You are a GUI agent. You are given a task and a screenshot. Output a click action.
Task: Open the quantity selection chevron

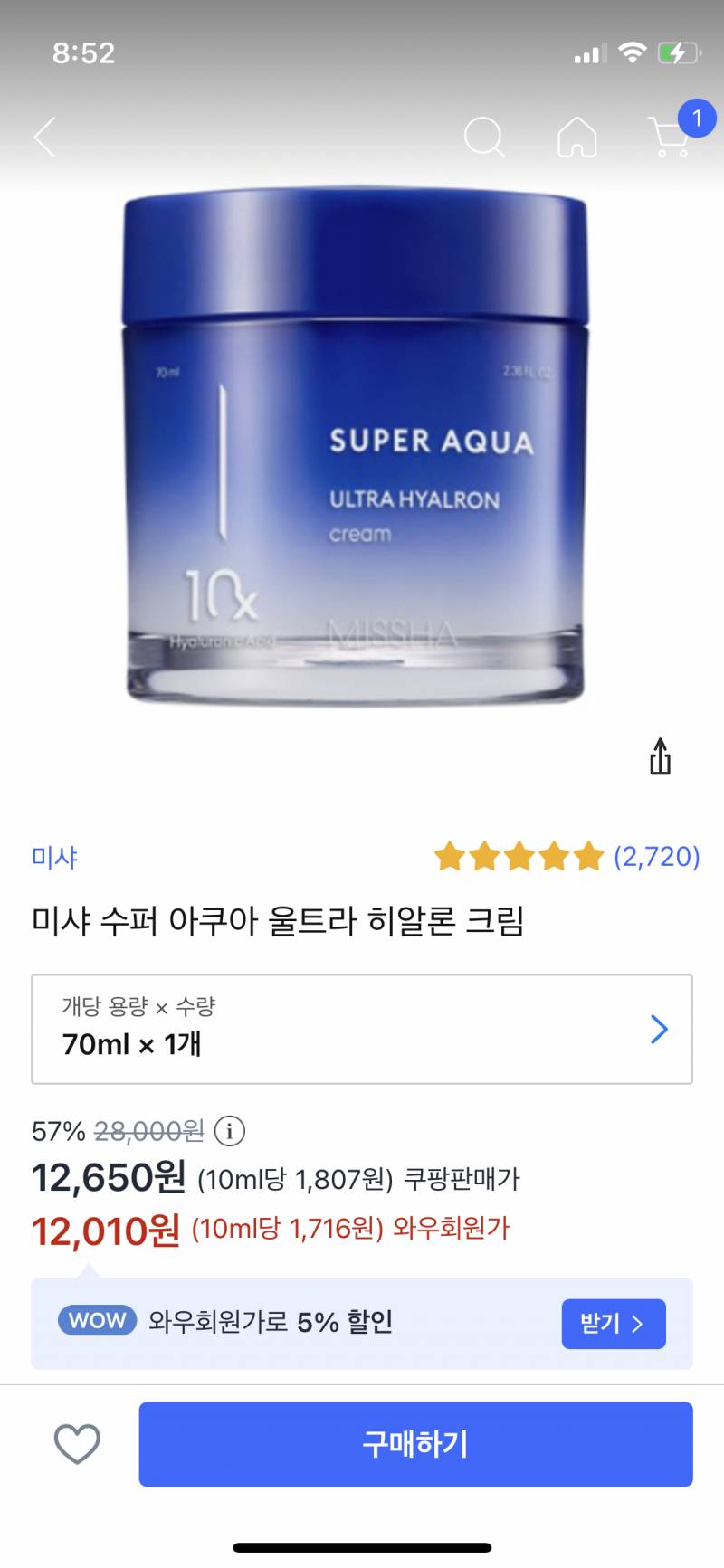(659, 1029)
